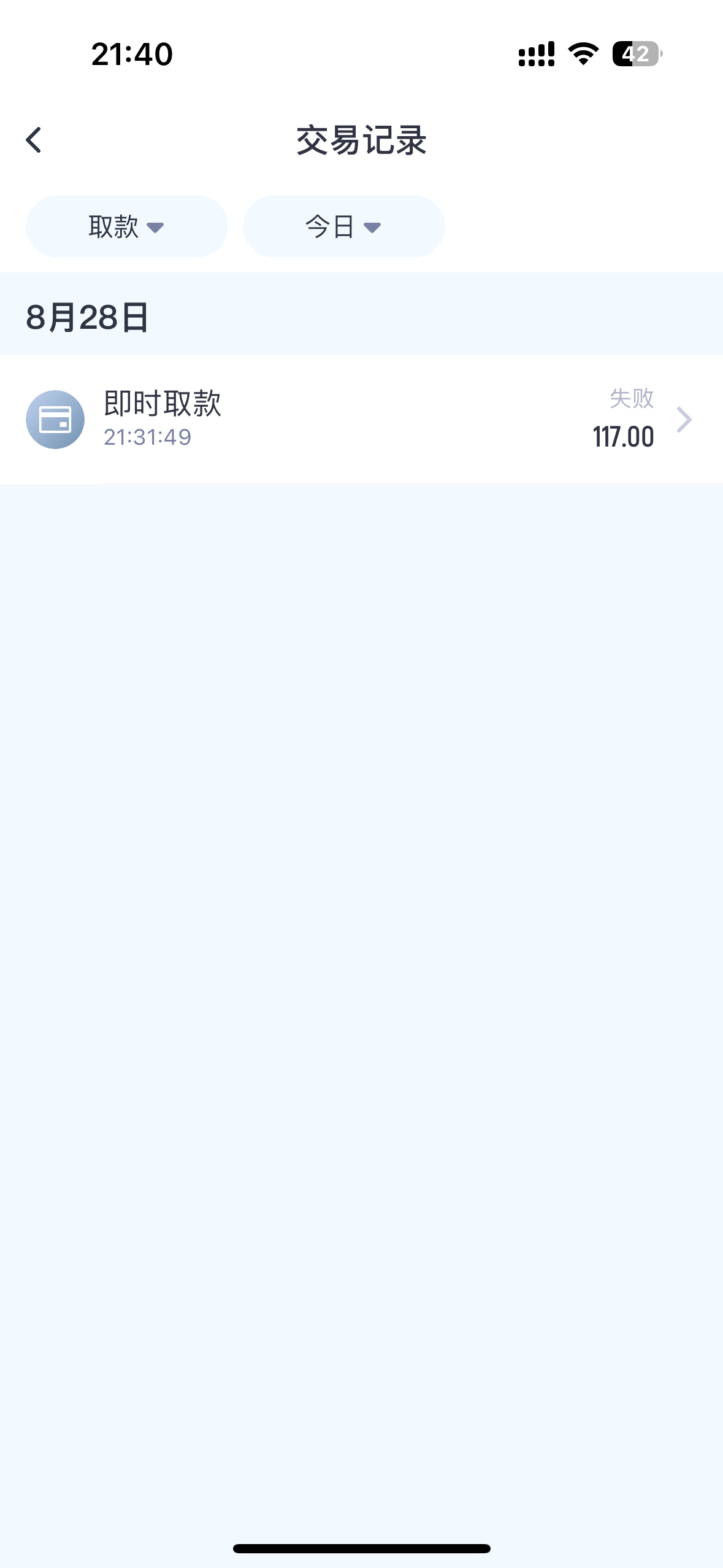Image resolution: width=723 pixels, height=1568 pixels.
Task: Open the 今日 date range dropdown
Action: (343, 226)
